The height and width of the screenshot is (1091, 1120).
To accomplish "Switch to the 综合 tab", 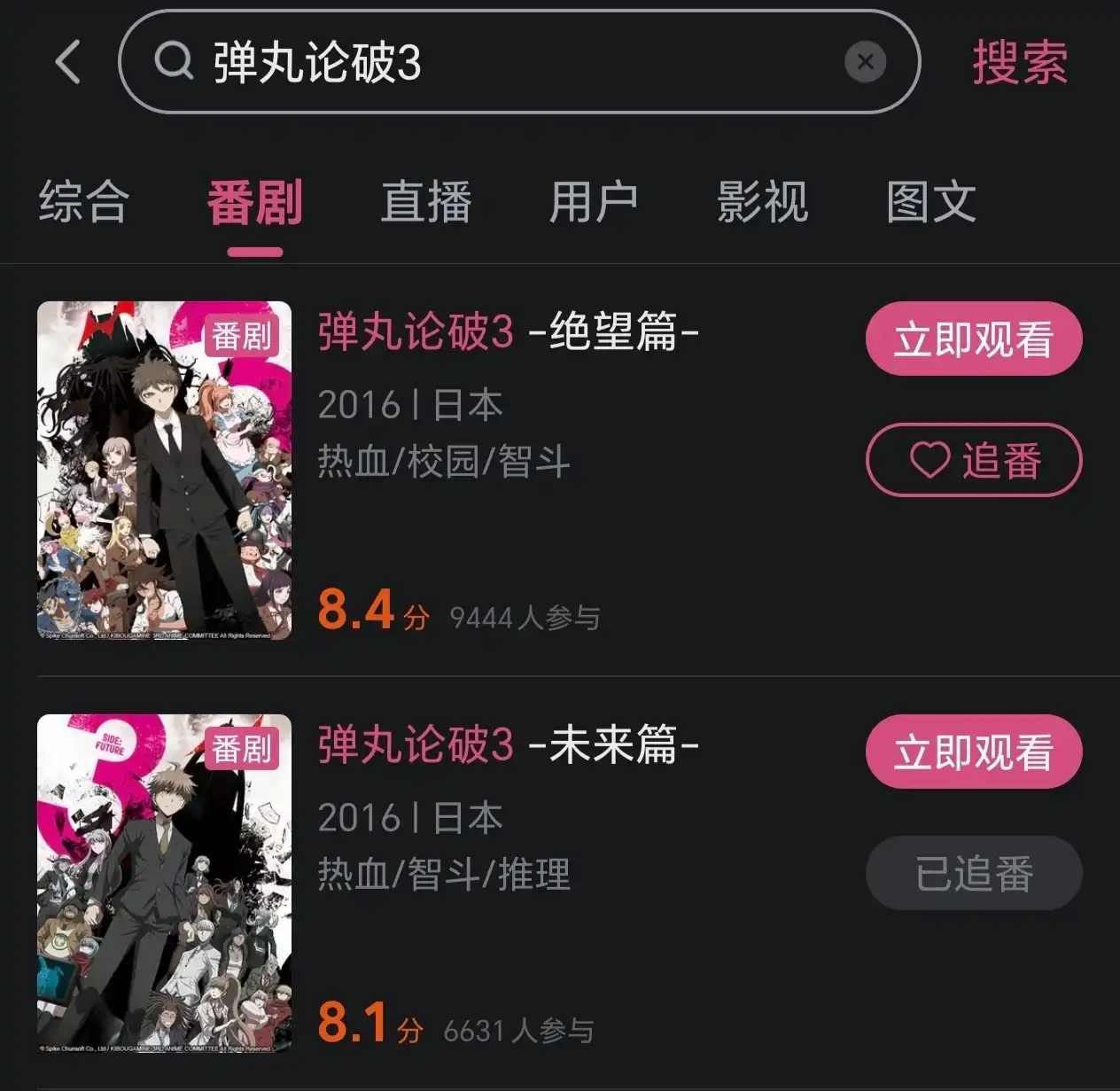I will [x=84, y=202].
